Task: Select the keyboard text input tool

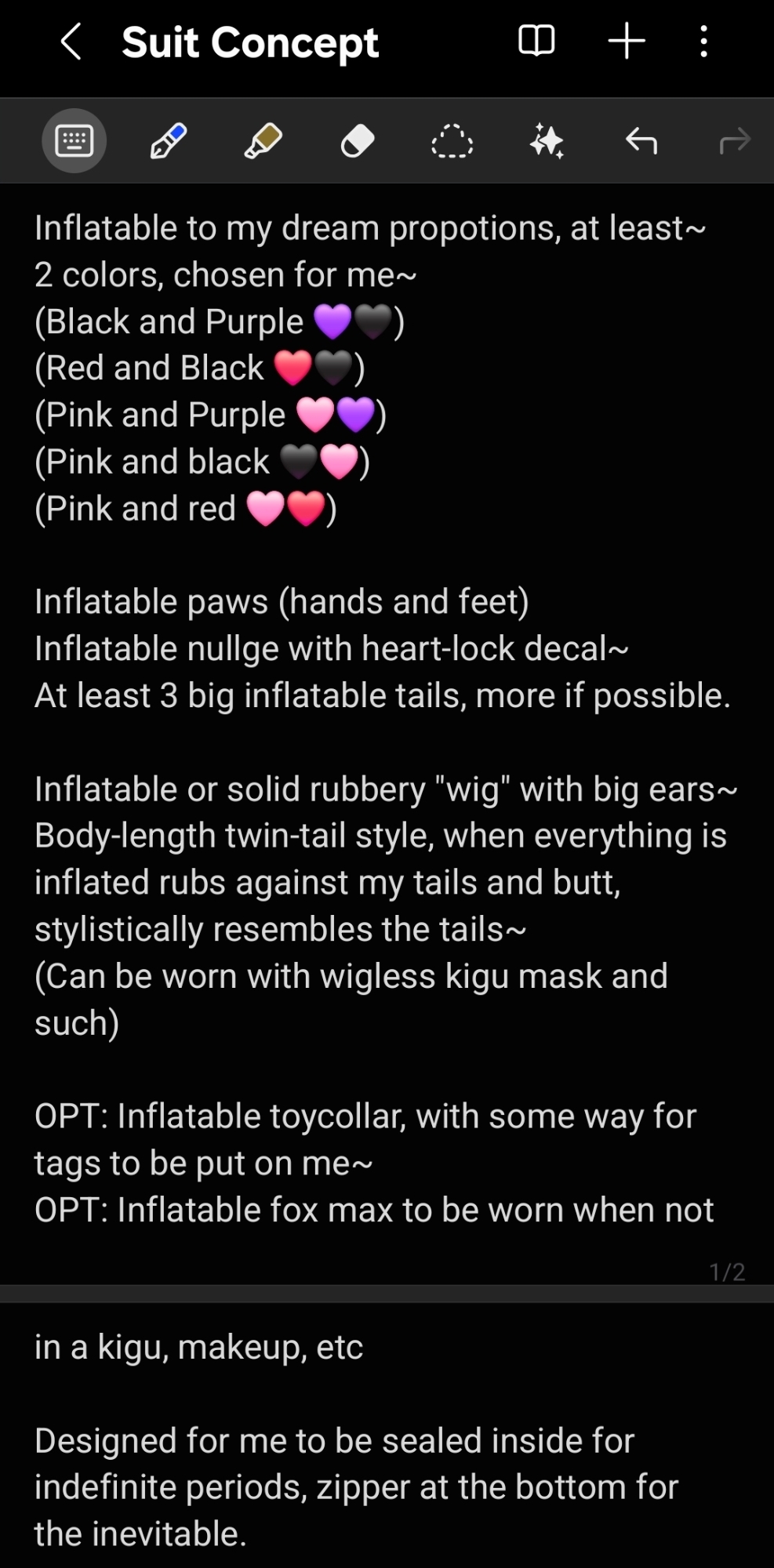Action: pos(74,141)
